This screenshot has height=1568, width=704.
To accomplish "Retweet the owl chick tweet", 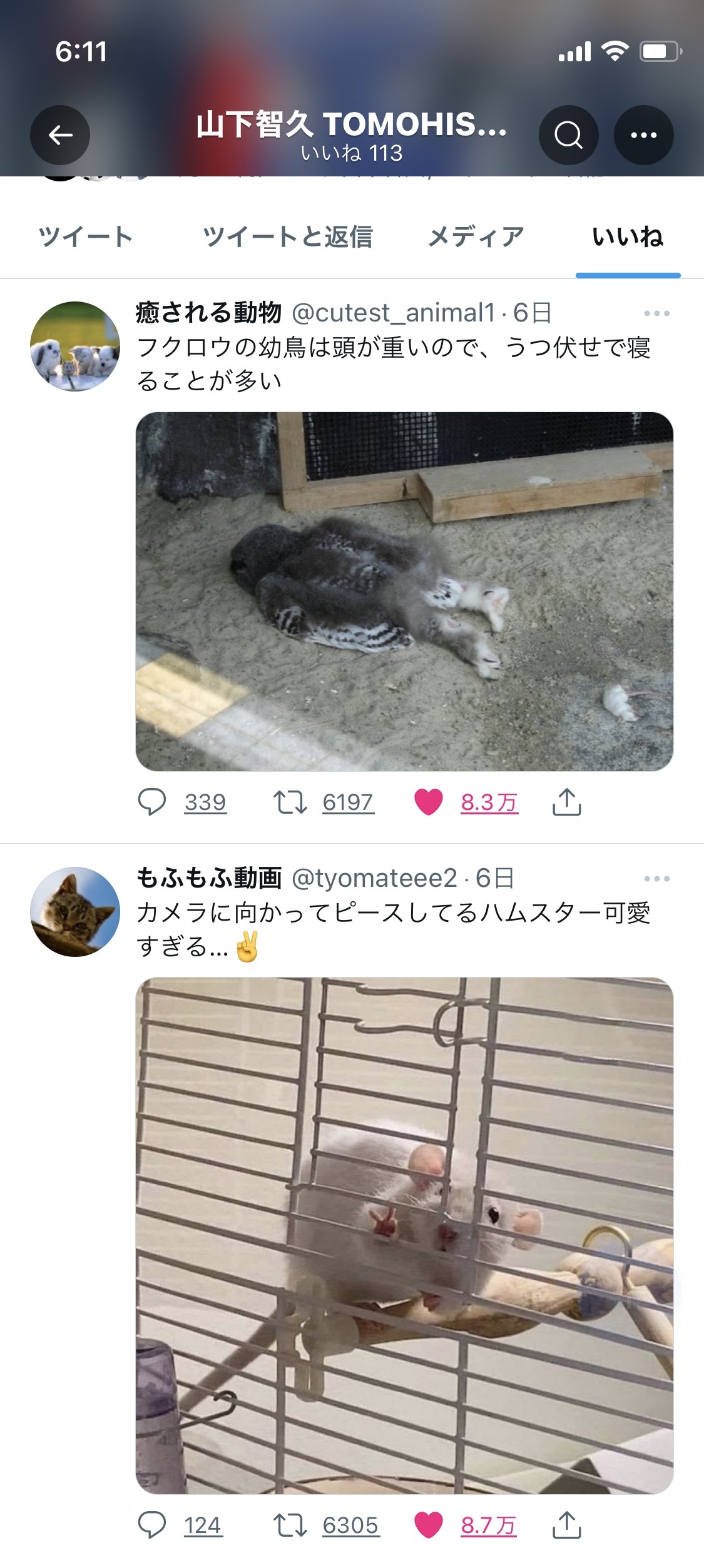I will (290, 802).
